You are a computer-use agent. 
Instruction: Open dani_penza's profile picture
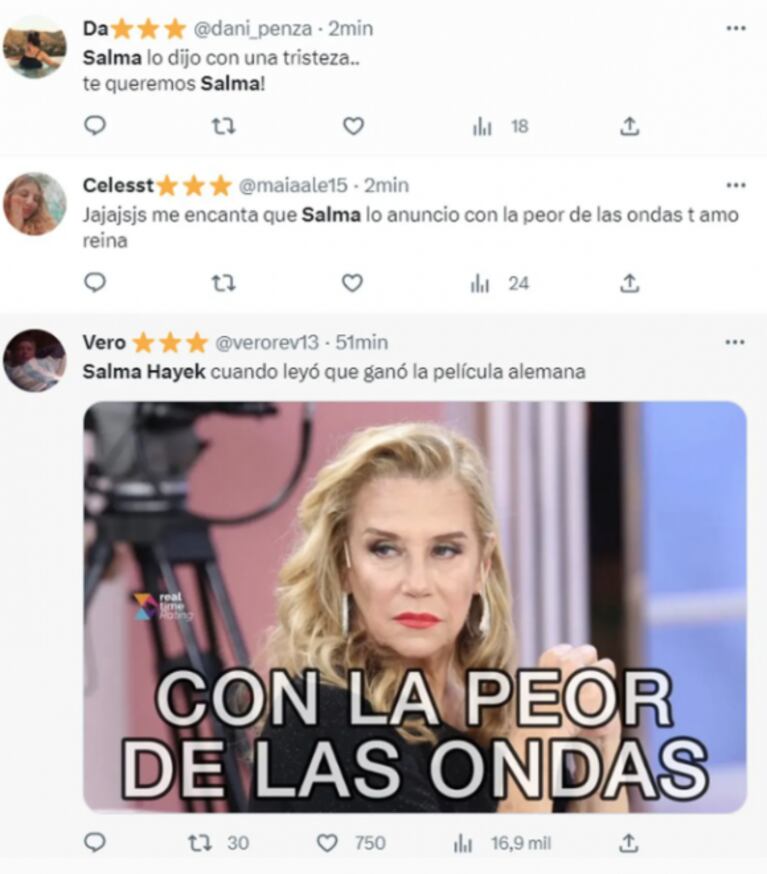tap(35, 46)
